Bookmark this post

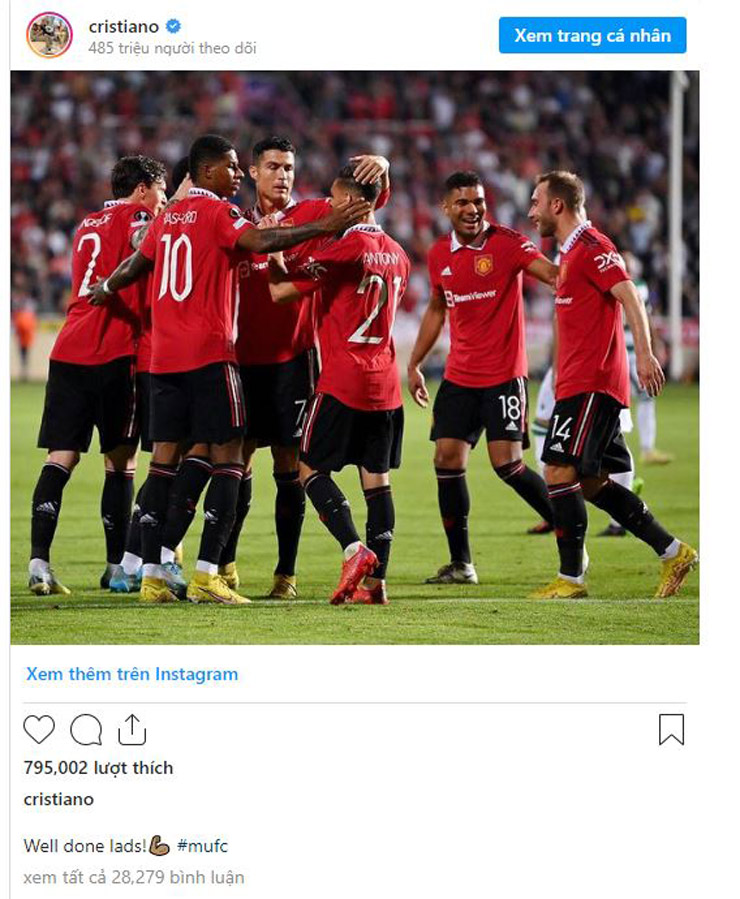pos(671,729)
